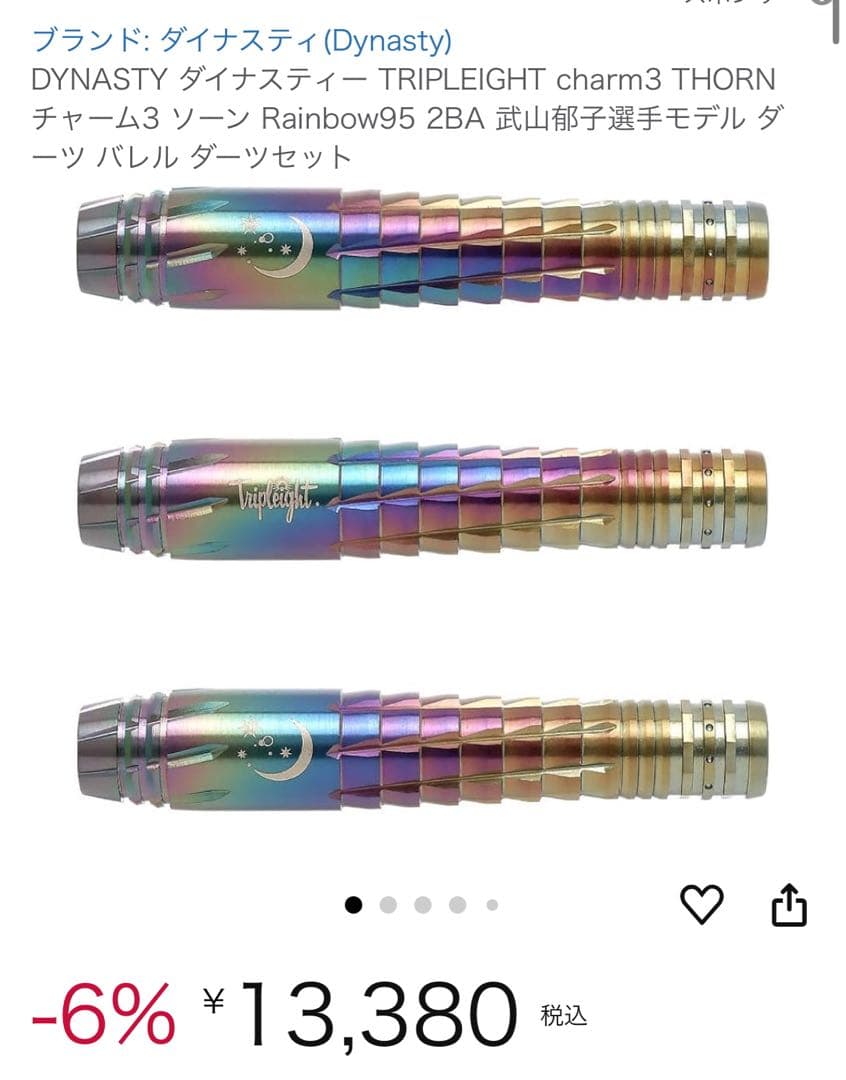Screen dimensions: 846x1080
Task: Open the dart barrel product image
Action: pyautogui.click(x=422, y=495)
